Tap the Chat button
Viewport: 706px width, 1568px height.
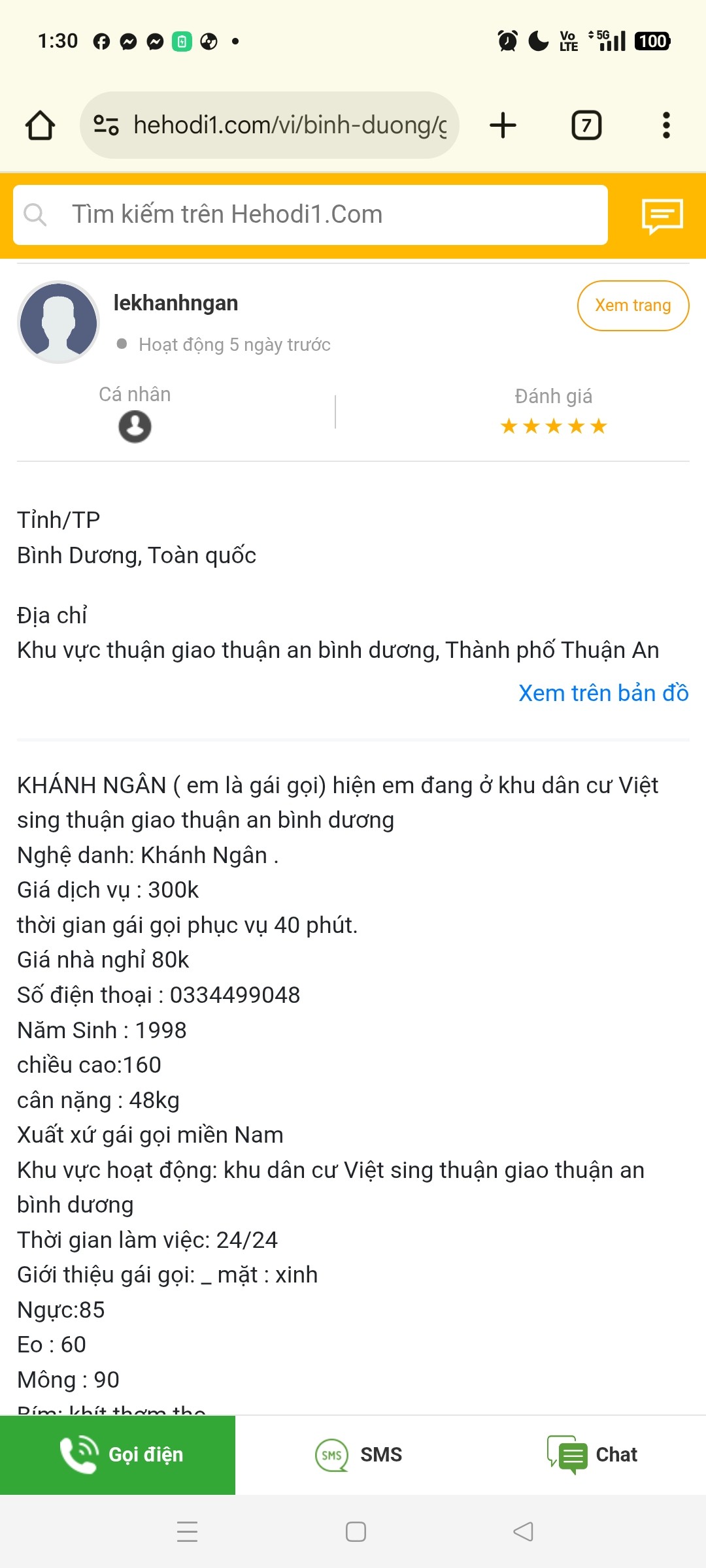(x=592, y=1454)
